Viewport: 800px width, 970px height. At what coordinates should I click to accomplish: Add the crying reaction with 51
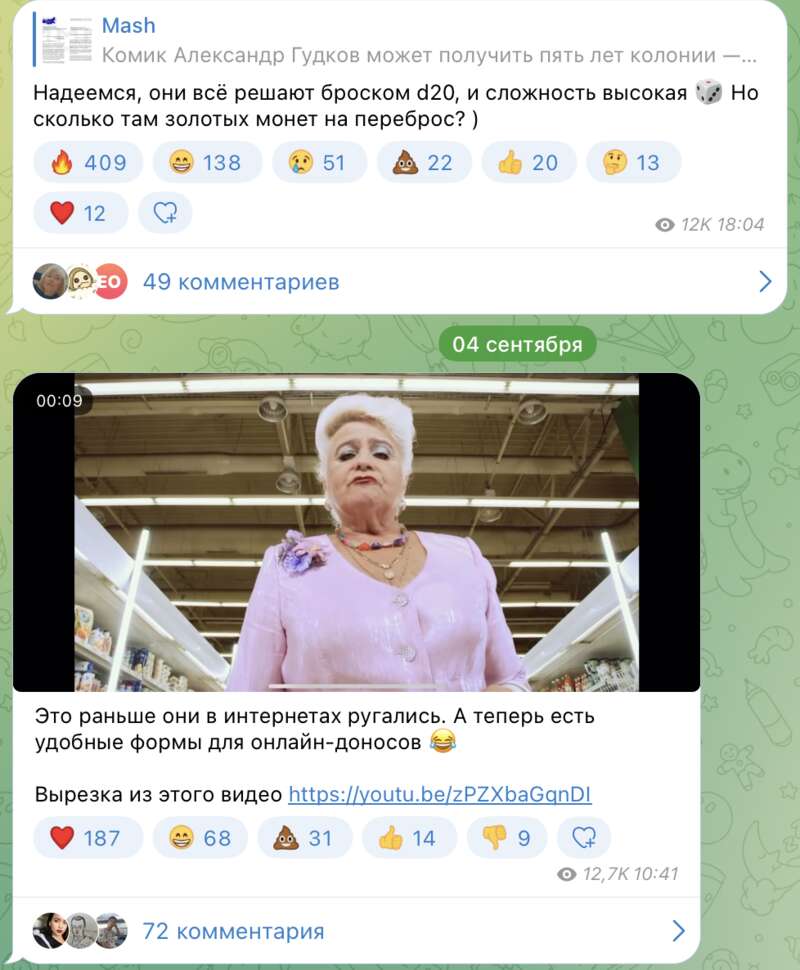316,162
